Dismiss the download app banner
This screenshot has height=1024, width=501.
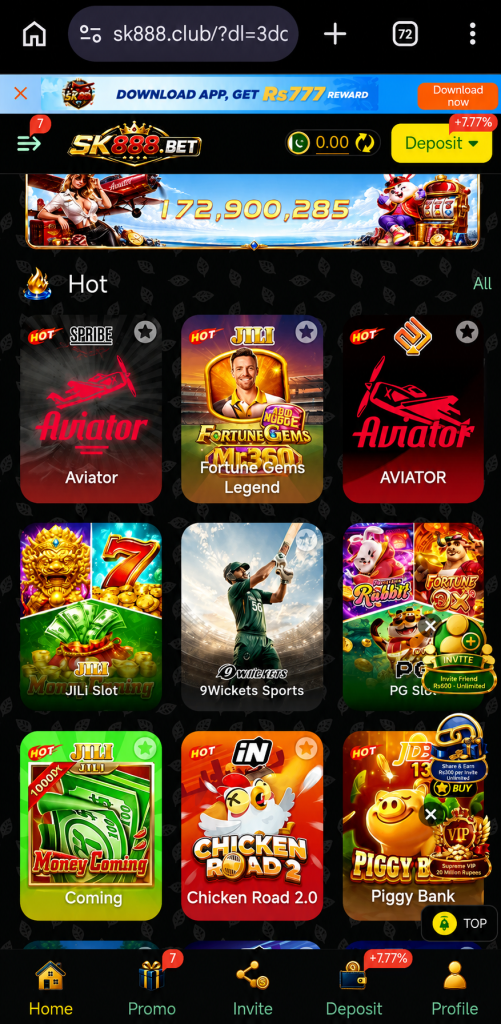point(20,94)
